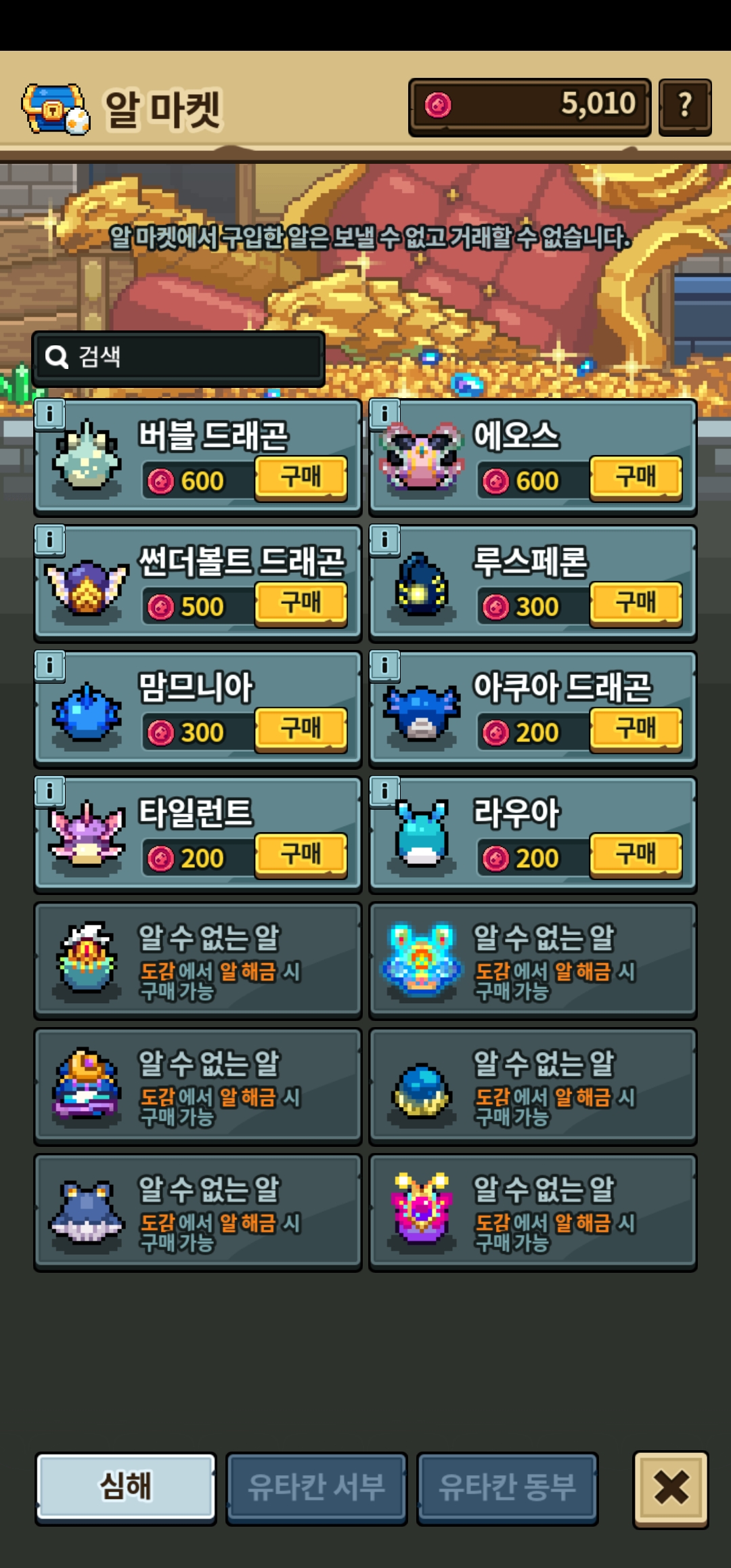The height and width of the screenshot is (1568, 731).
Task: Purchase the 썬더볼트 드래곤 egg
Action: pyautogui.click(x=301, y=603)
